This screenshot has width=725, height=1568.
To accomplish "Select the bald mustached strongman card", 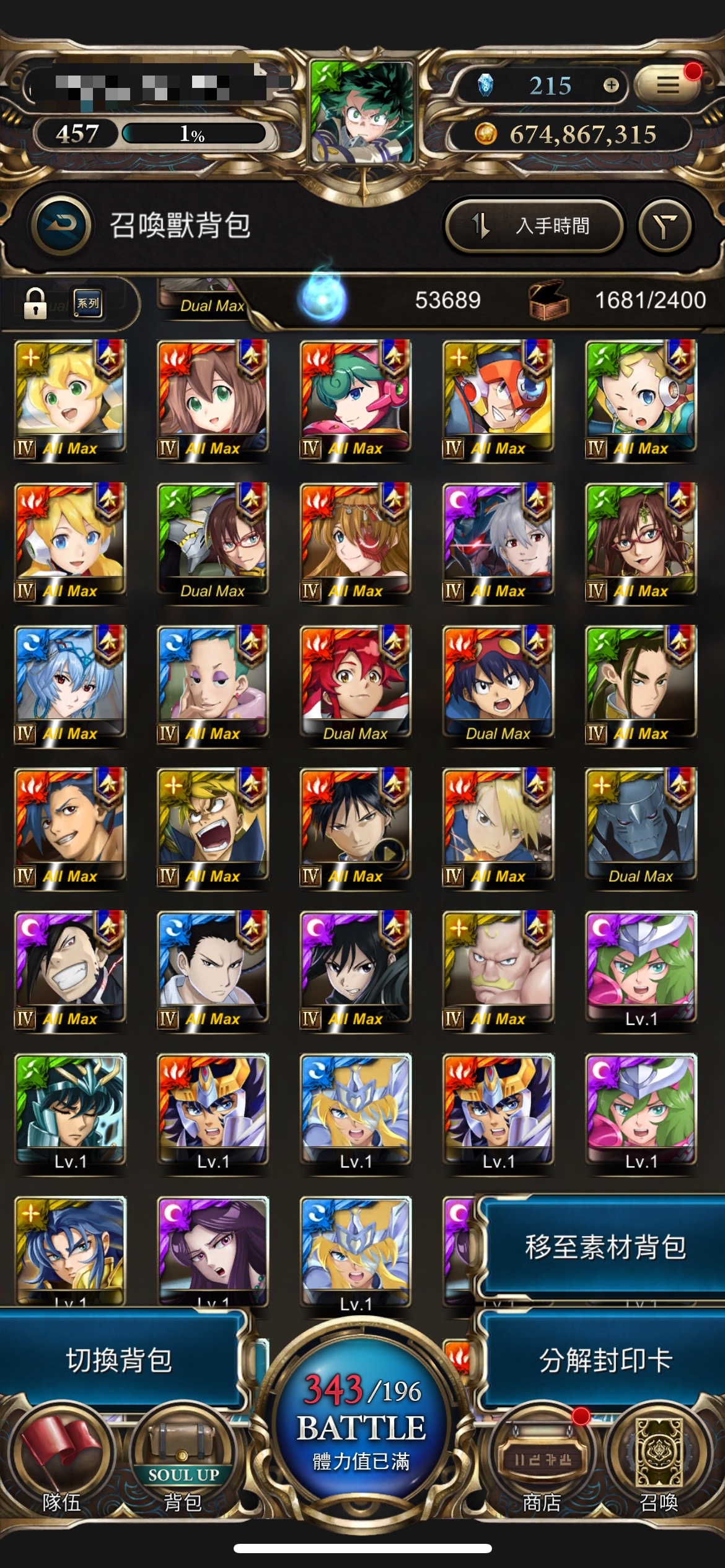I will tap(498, 970).
